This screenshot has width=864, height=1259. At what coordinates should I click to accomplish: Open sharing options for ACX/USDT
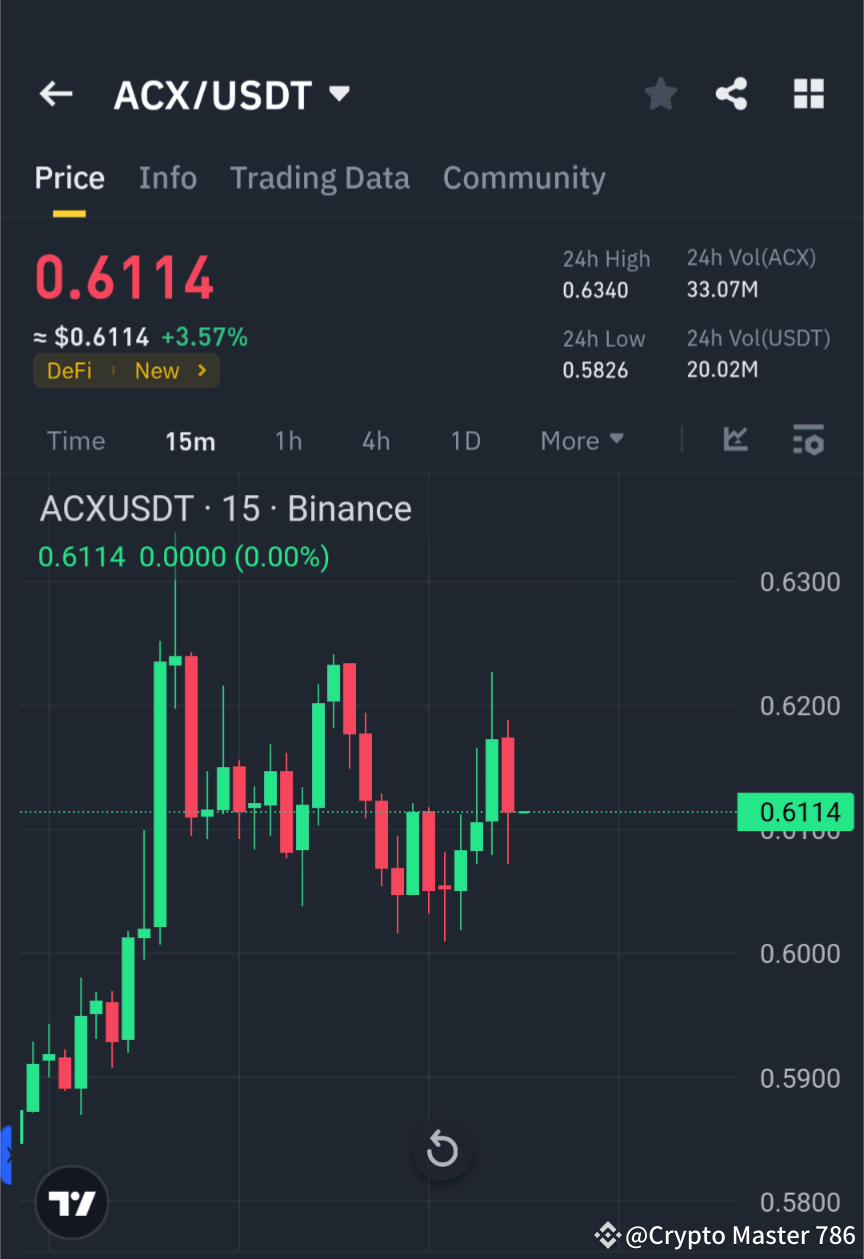pyautogui.click(x=732, y=93)
